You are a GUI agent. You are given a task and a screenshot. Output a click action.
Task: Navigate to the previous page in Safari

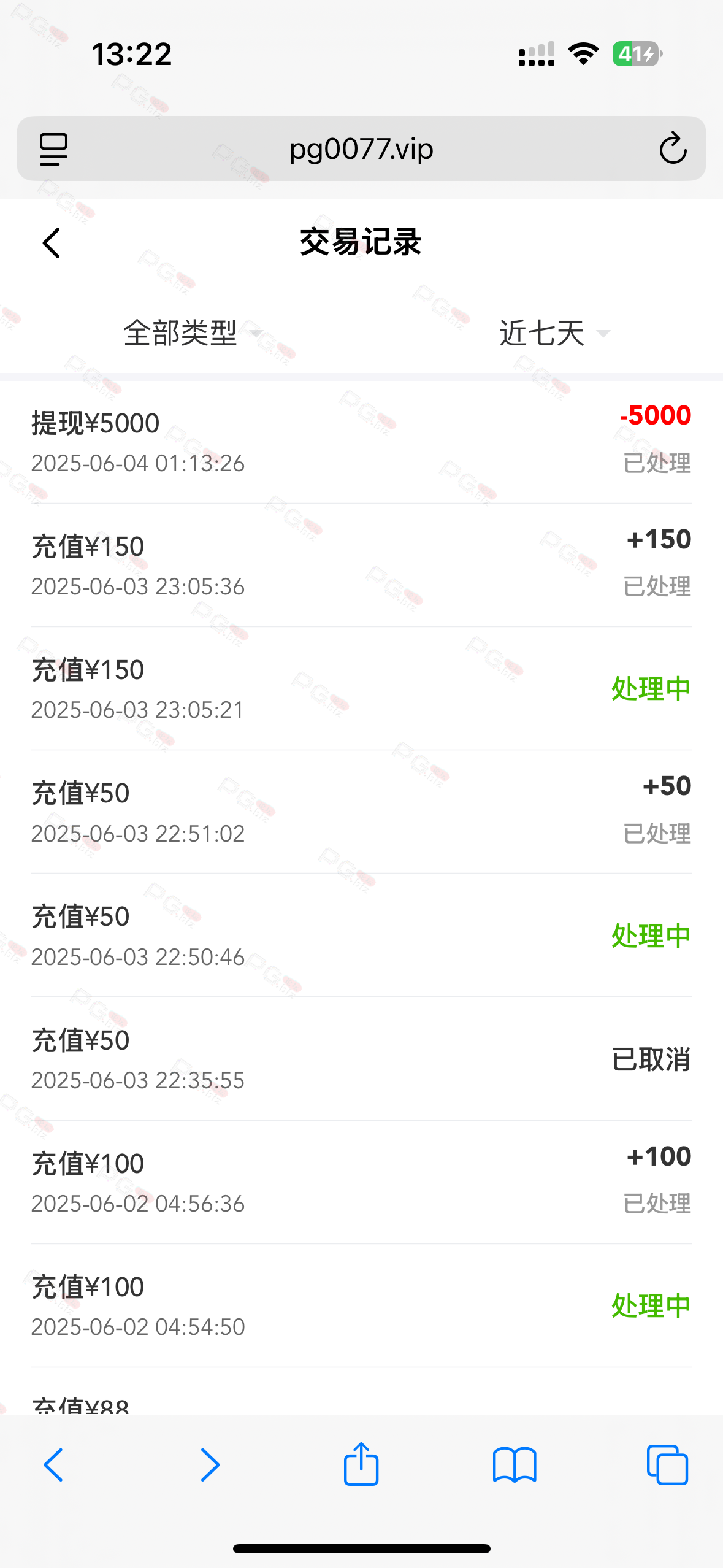[53, 1465]
